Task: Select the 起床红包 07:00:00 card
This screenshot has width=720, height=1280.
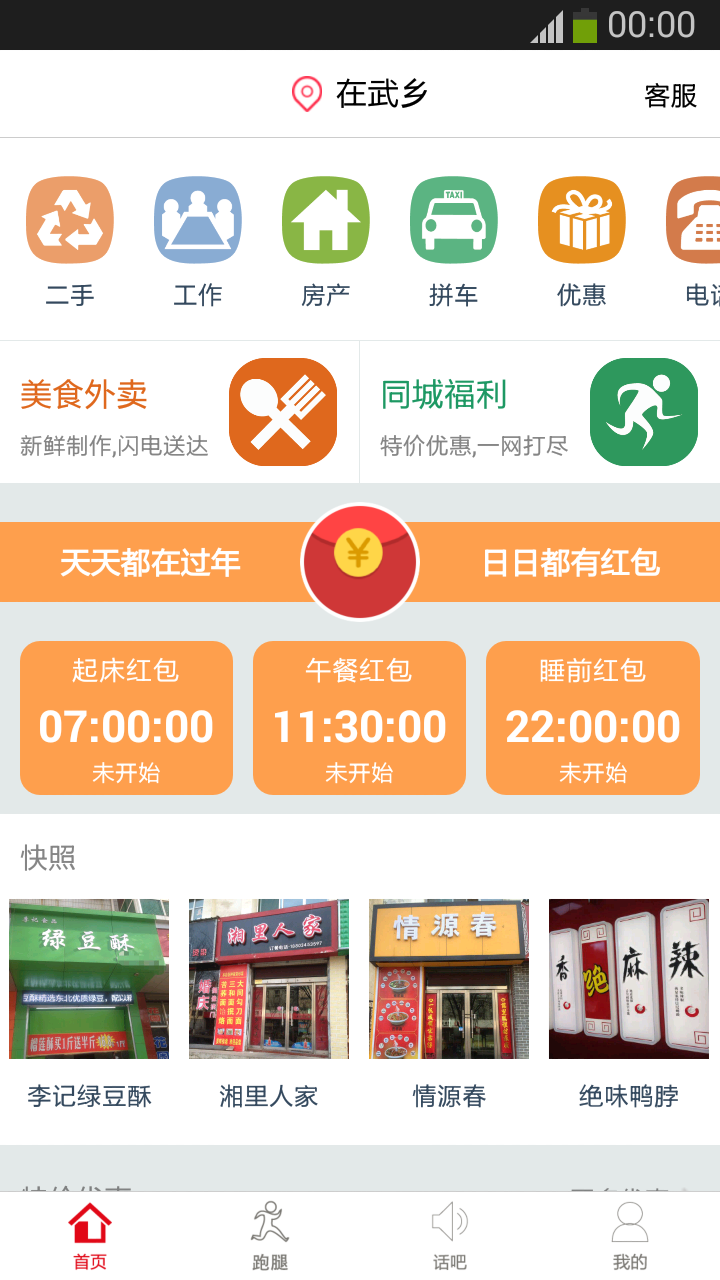Action: 127,718
